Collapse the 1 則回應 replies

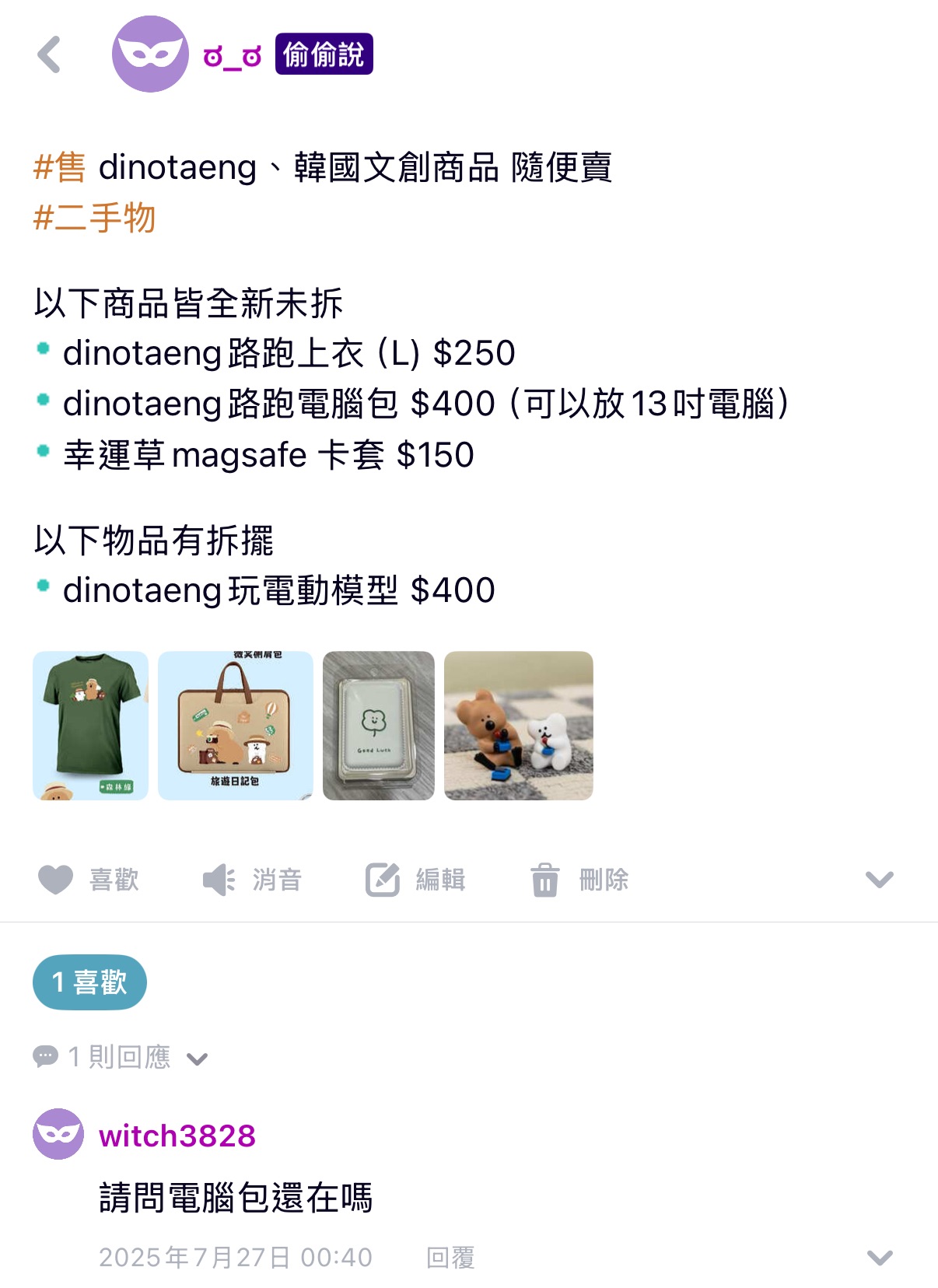coord(121,1057)
